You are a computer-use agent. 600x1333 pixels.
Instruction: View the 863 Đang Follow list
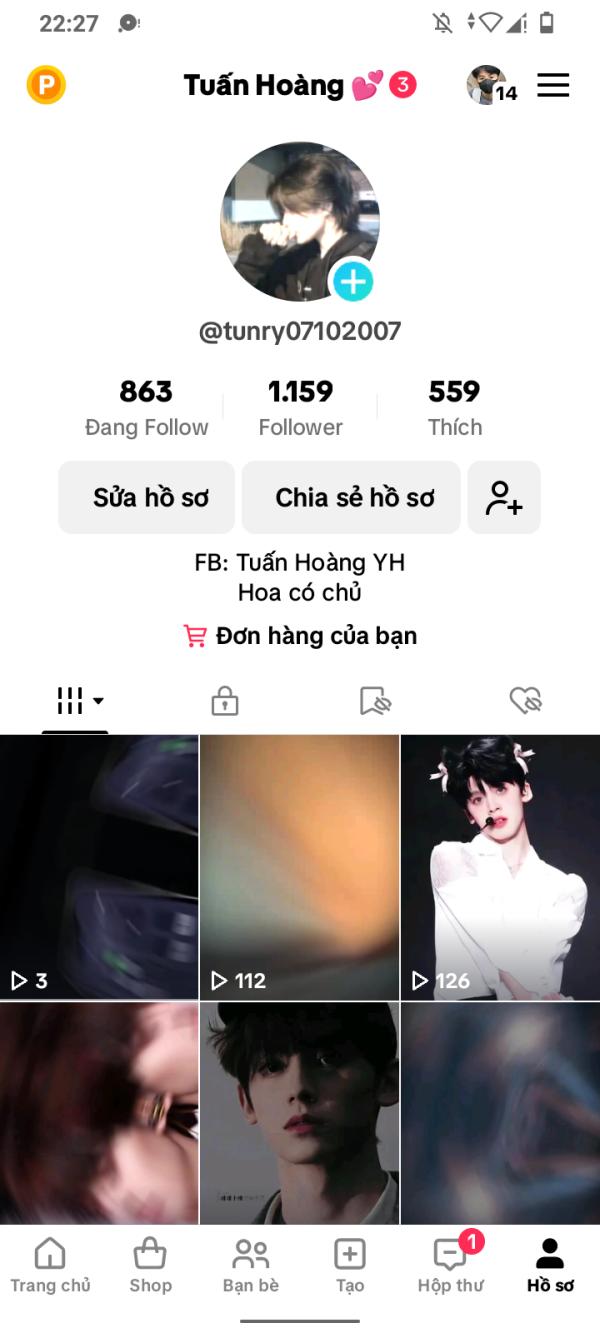tap(146, 408)
